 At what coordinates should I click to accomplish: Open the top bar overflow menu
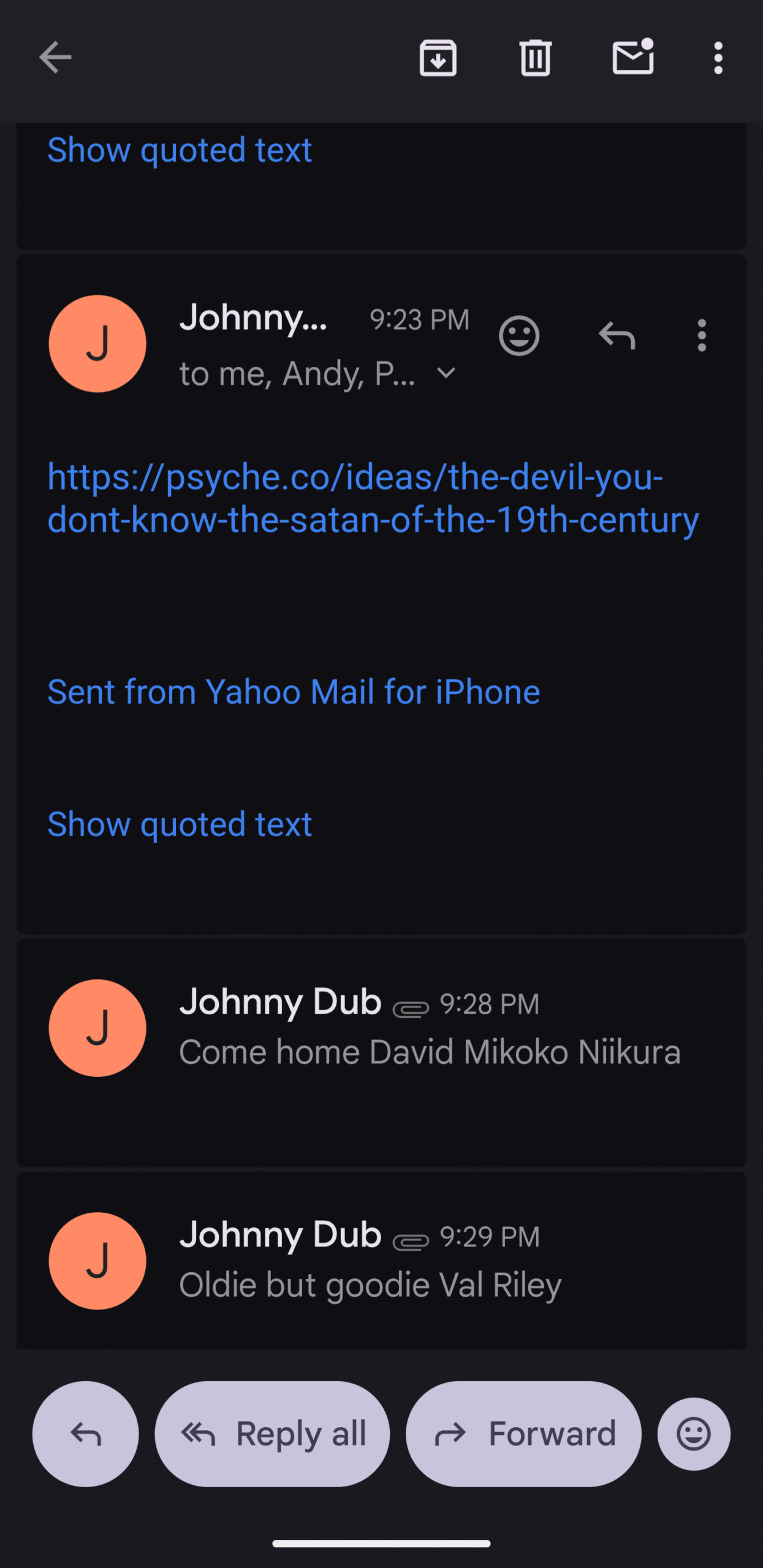[x=718, y=58]
